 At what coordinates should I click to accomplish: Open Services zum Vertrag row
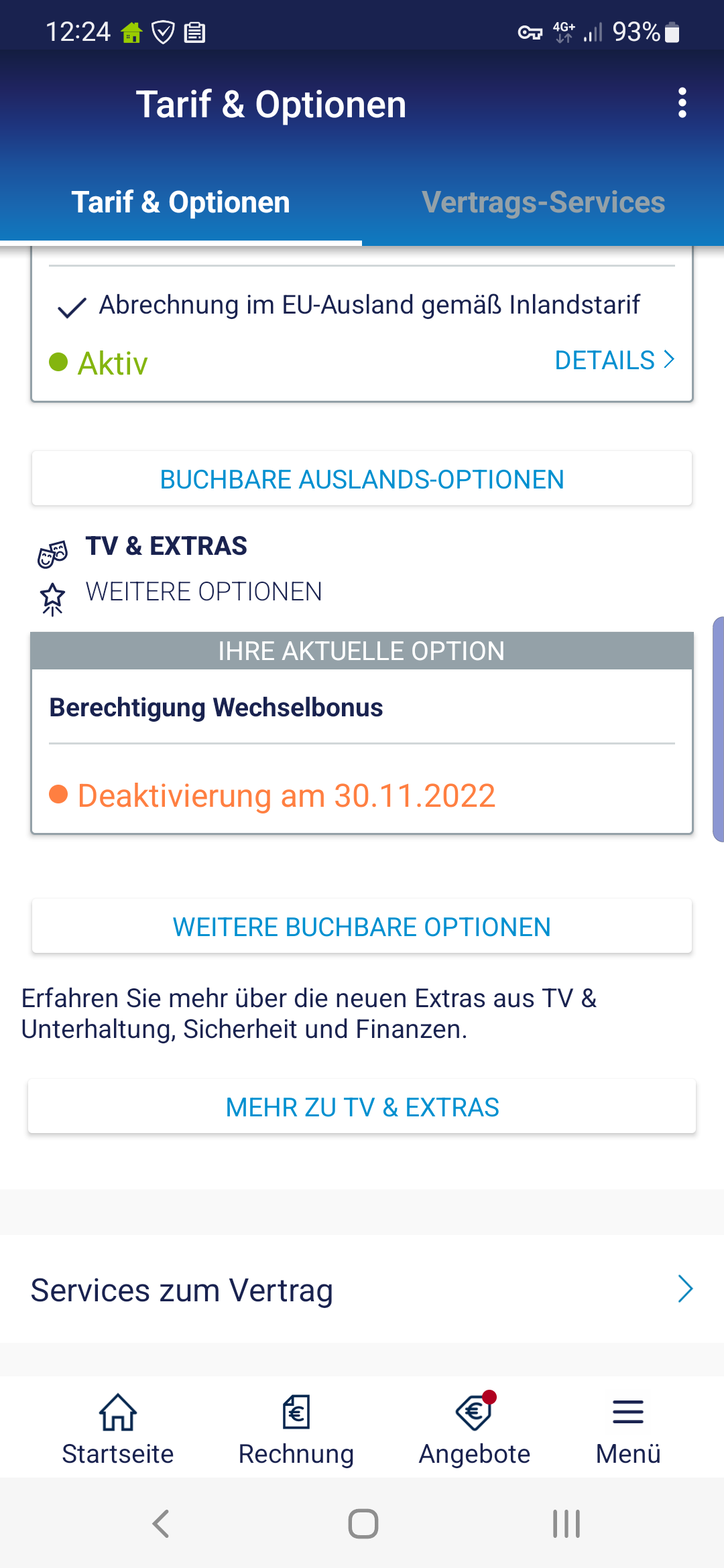362,1289
